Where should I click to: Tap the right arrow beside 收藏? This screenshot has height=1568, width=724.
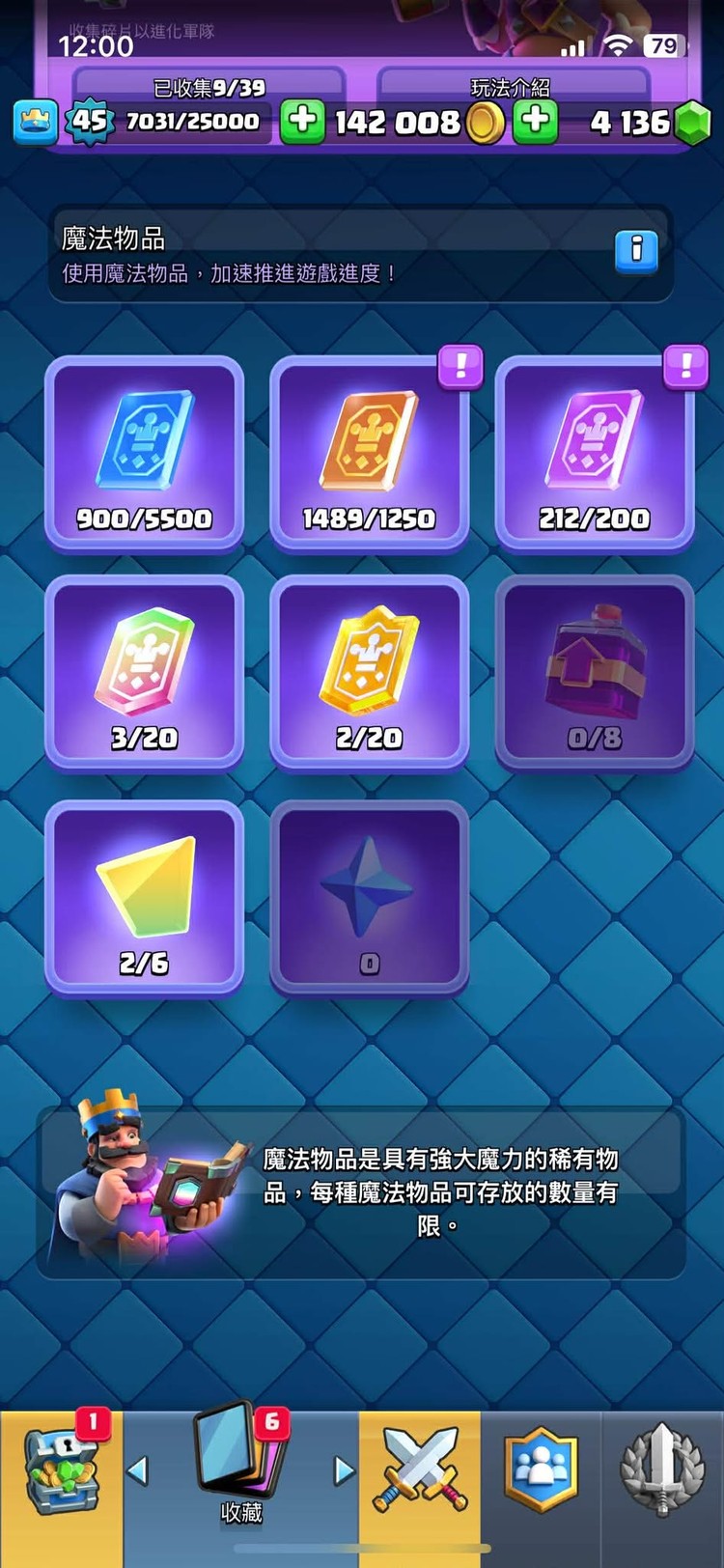click(344, 1471)
